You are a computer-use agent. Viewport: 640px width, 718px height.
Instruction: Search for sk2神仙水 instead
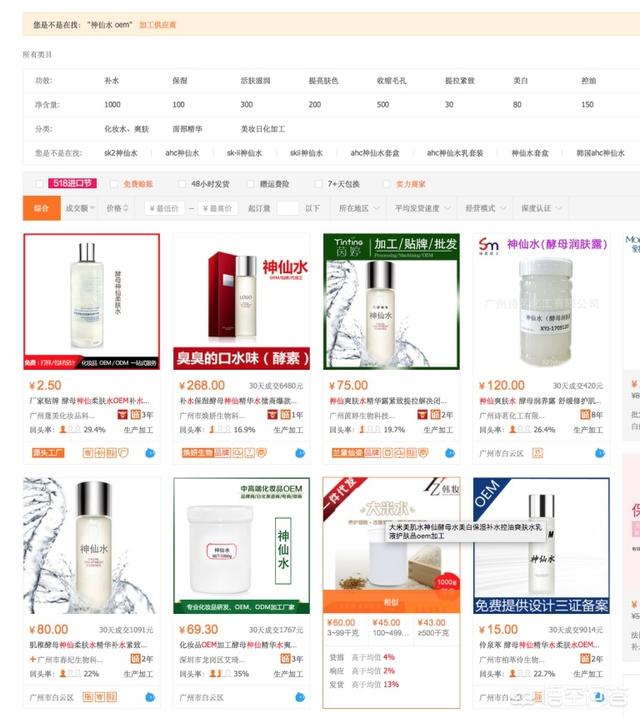120,153
